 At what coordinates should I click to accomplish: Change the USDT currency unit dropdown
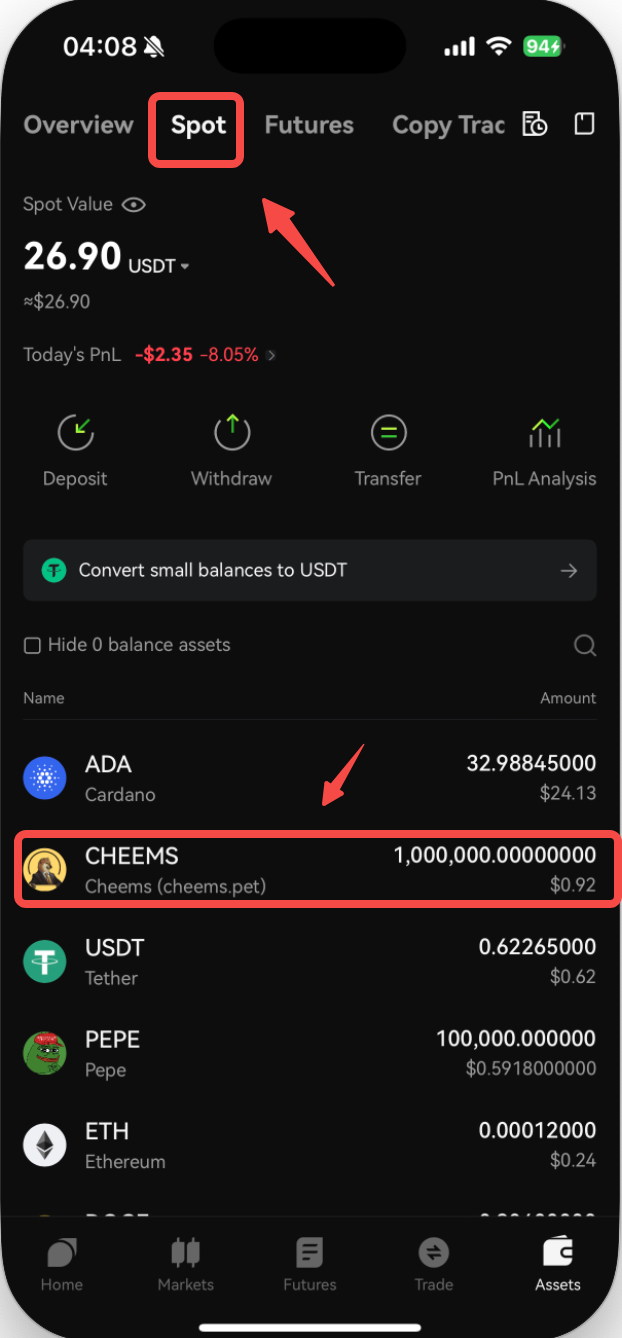tap(160, 266)
